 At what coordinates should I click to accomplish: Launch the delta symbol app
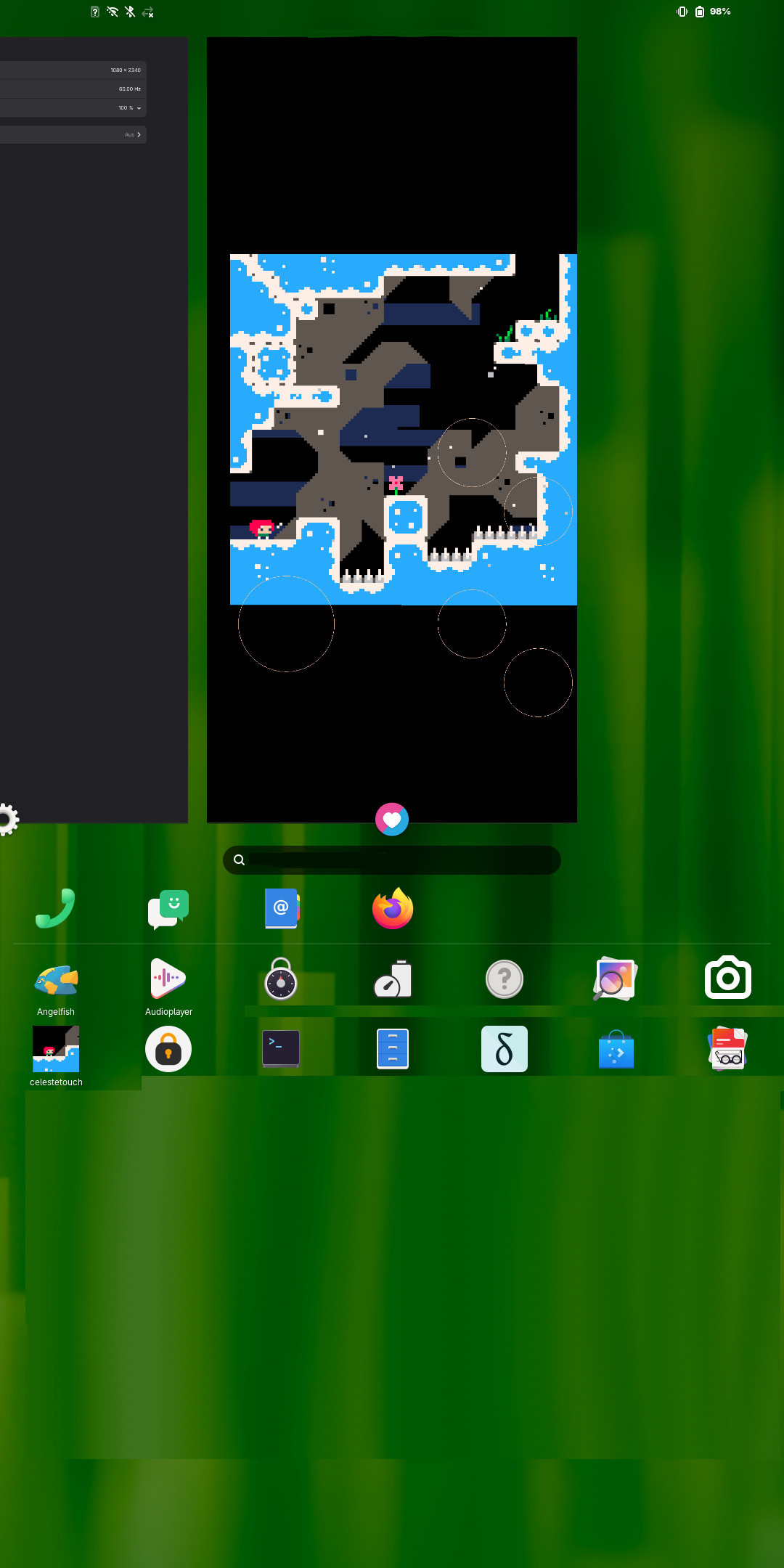coord(505,1050)
